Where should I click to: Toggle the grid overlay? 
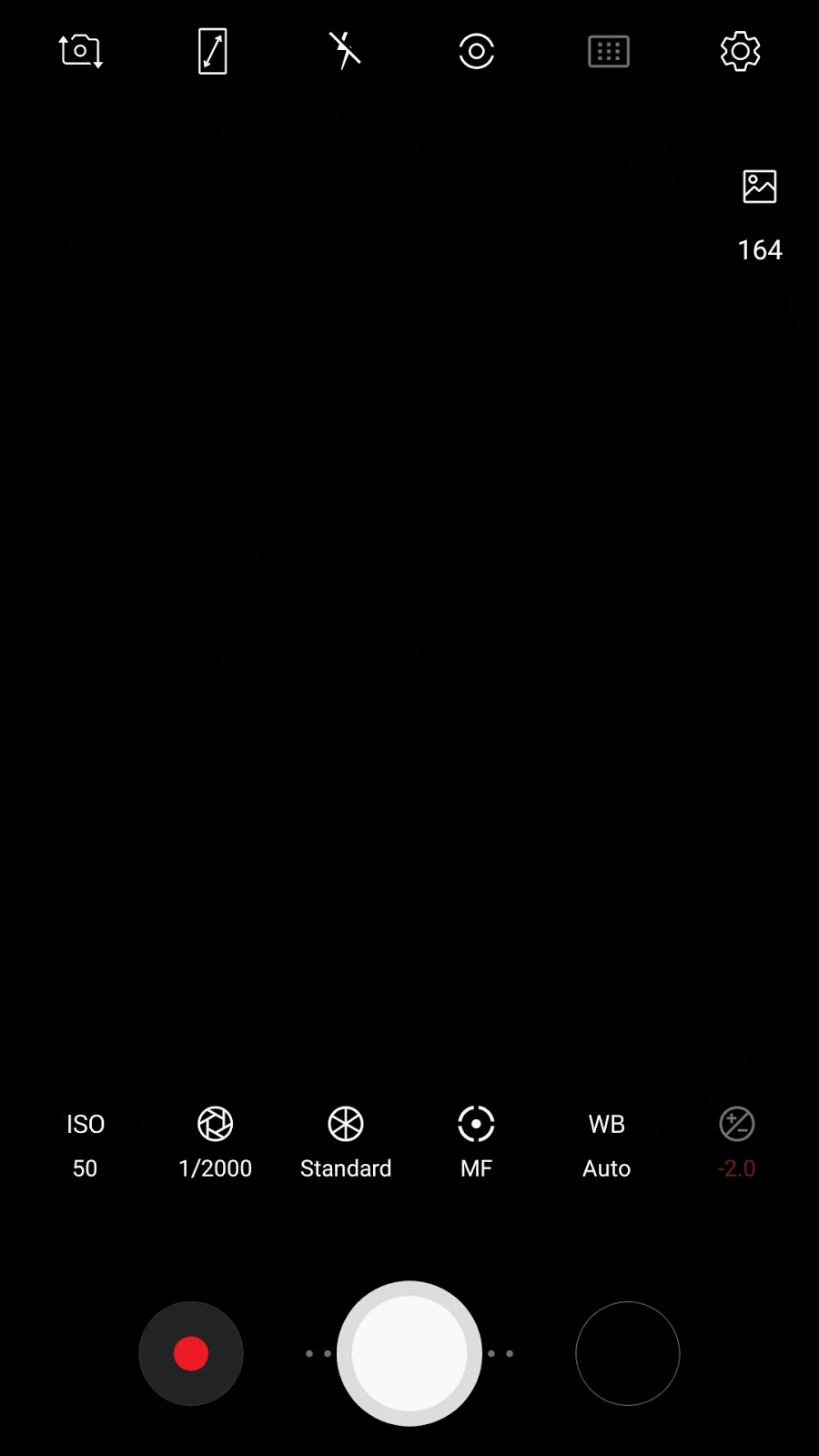(x=608, y=51)
